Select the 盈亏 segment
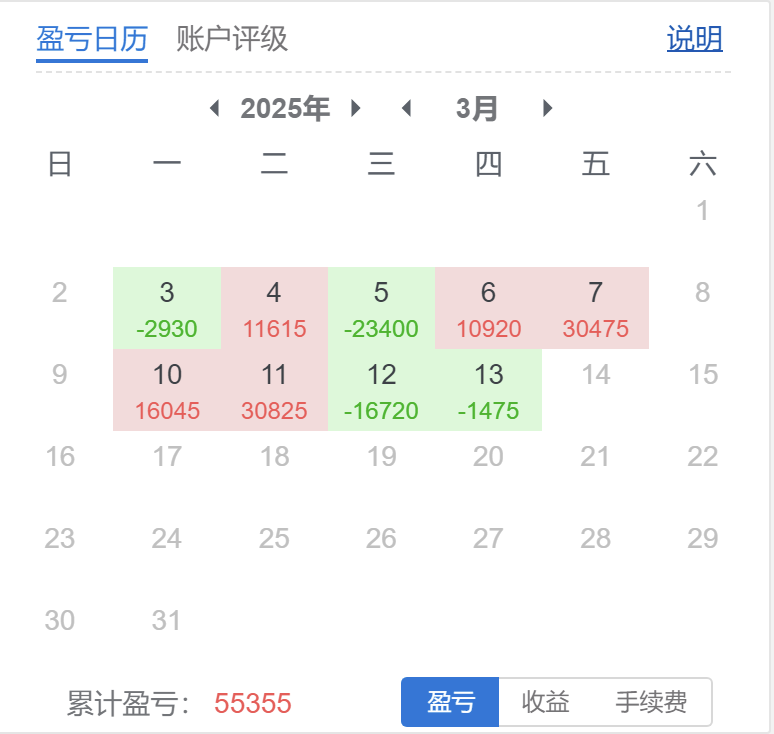The image size is (774, 734). tap(450, 702)
